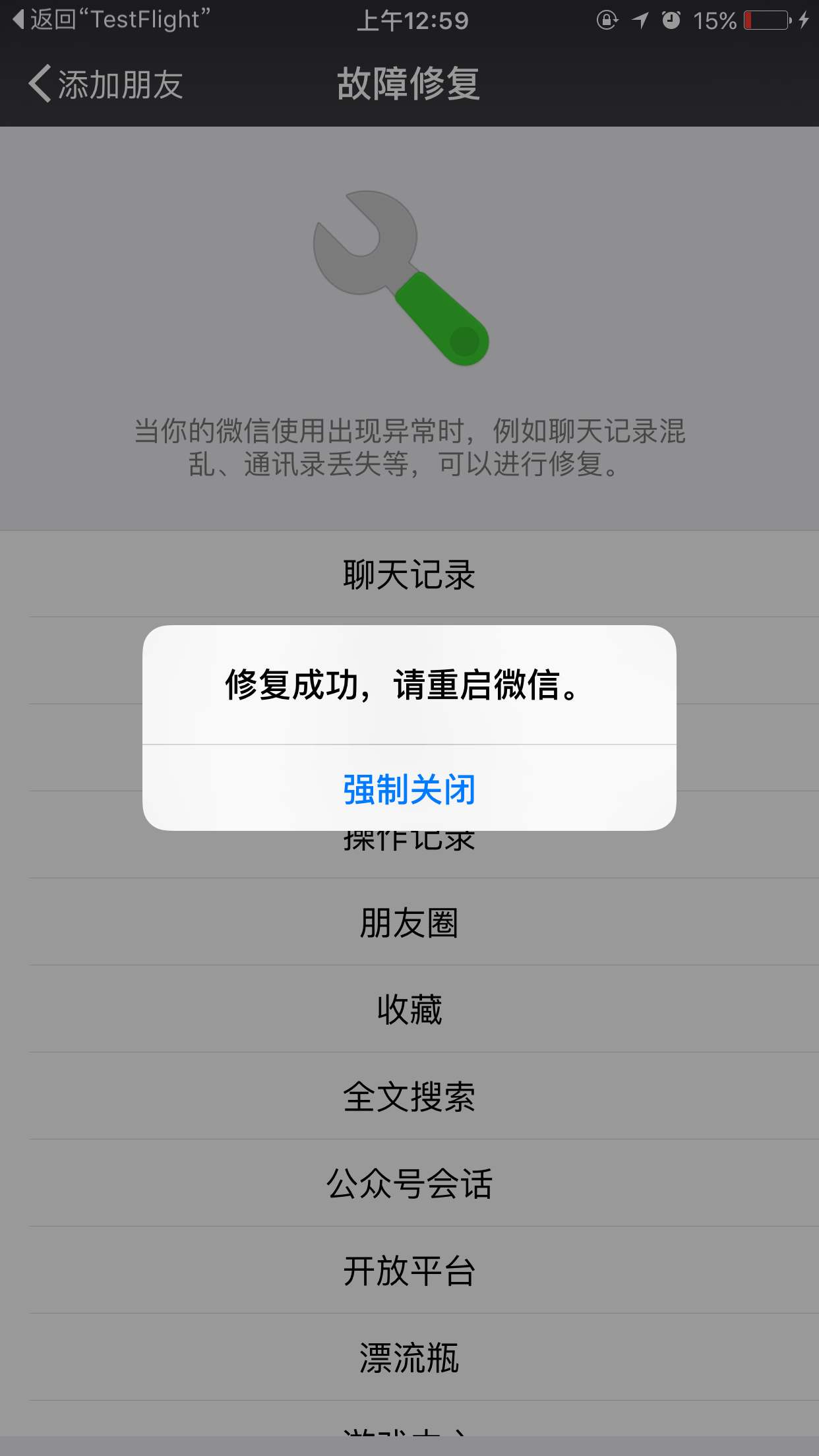
Task: Select 聊天记录 repair option
Action: coord(409,573)
